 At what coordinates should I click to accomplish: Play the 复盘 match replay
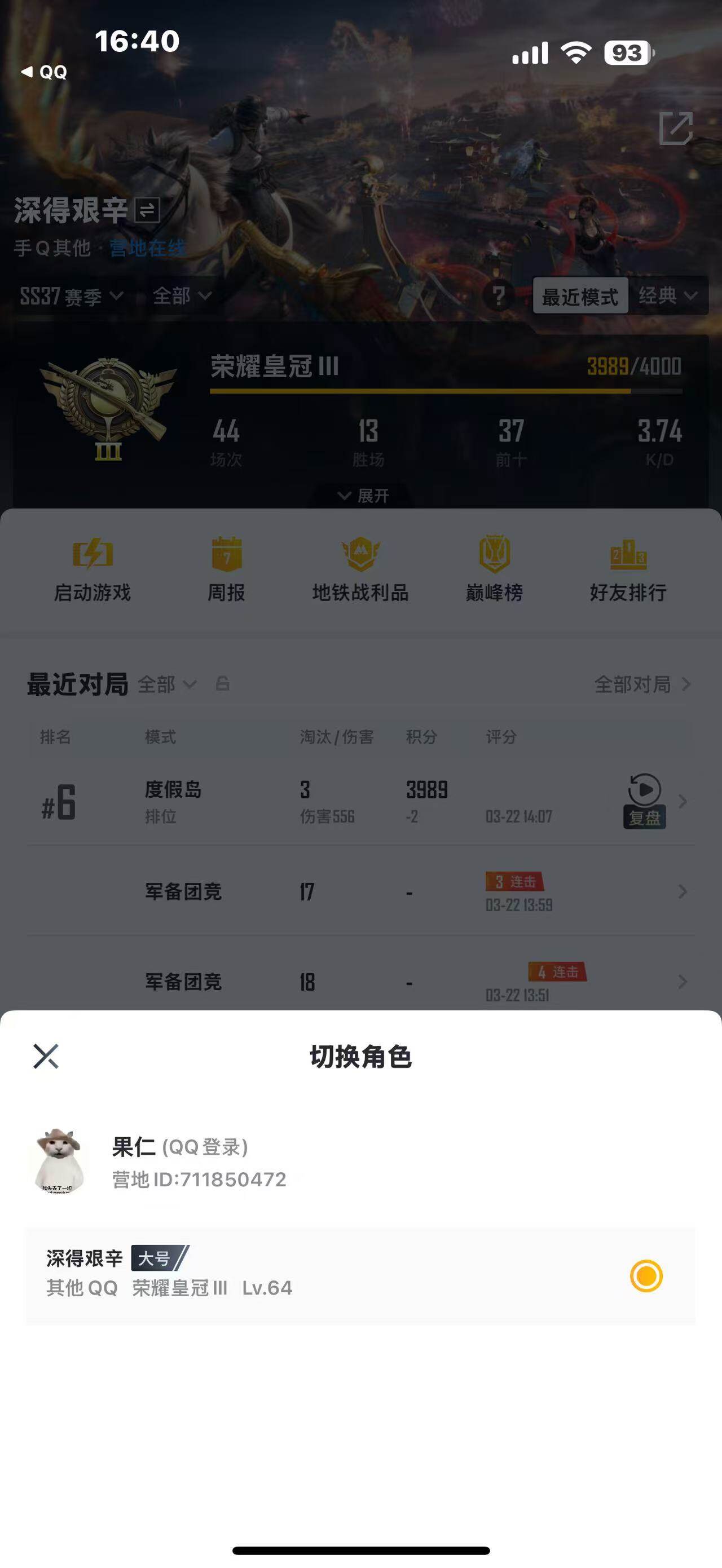pos(644,794)
